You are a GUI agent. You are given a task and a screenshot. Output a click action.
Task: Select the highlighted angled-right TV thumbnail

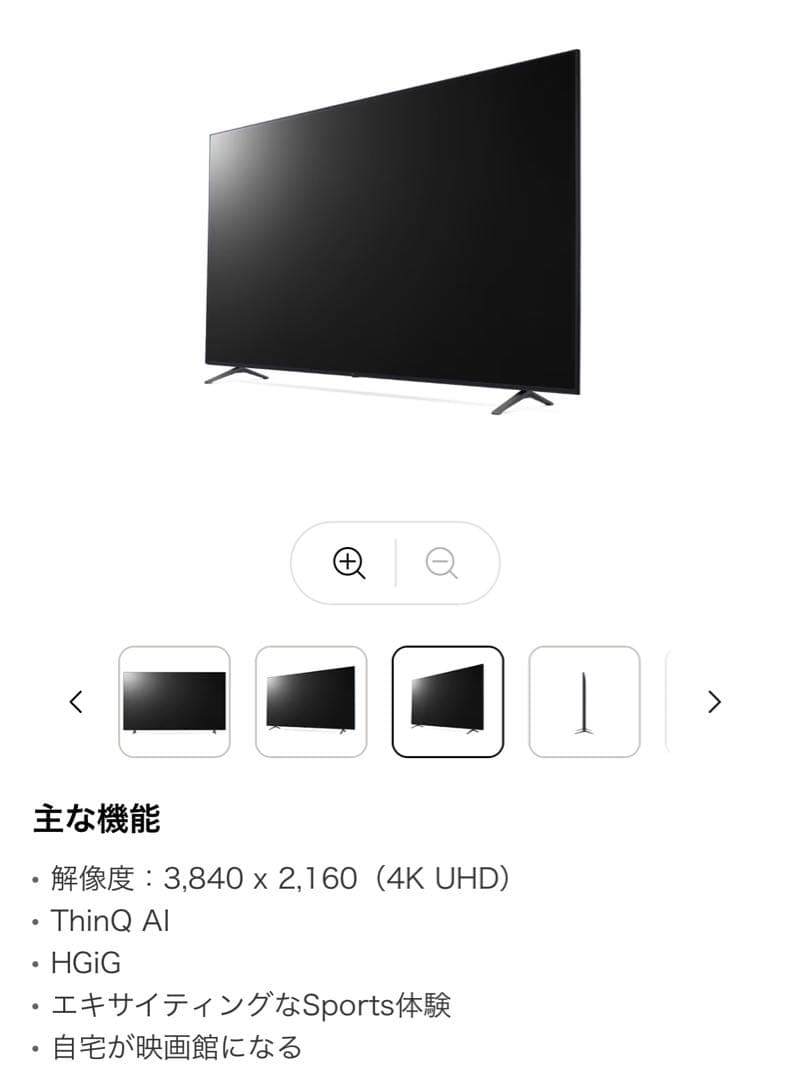point(449,702)
